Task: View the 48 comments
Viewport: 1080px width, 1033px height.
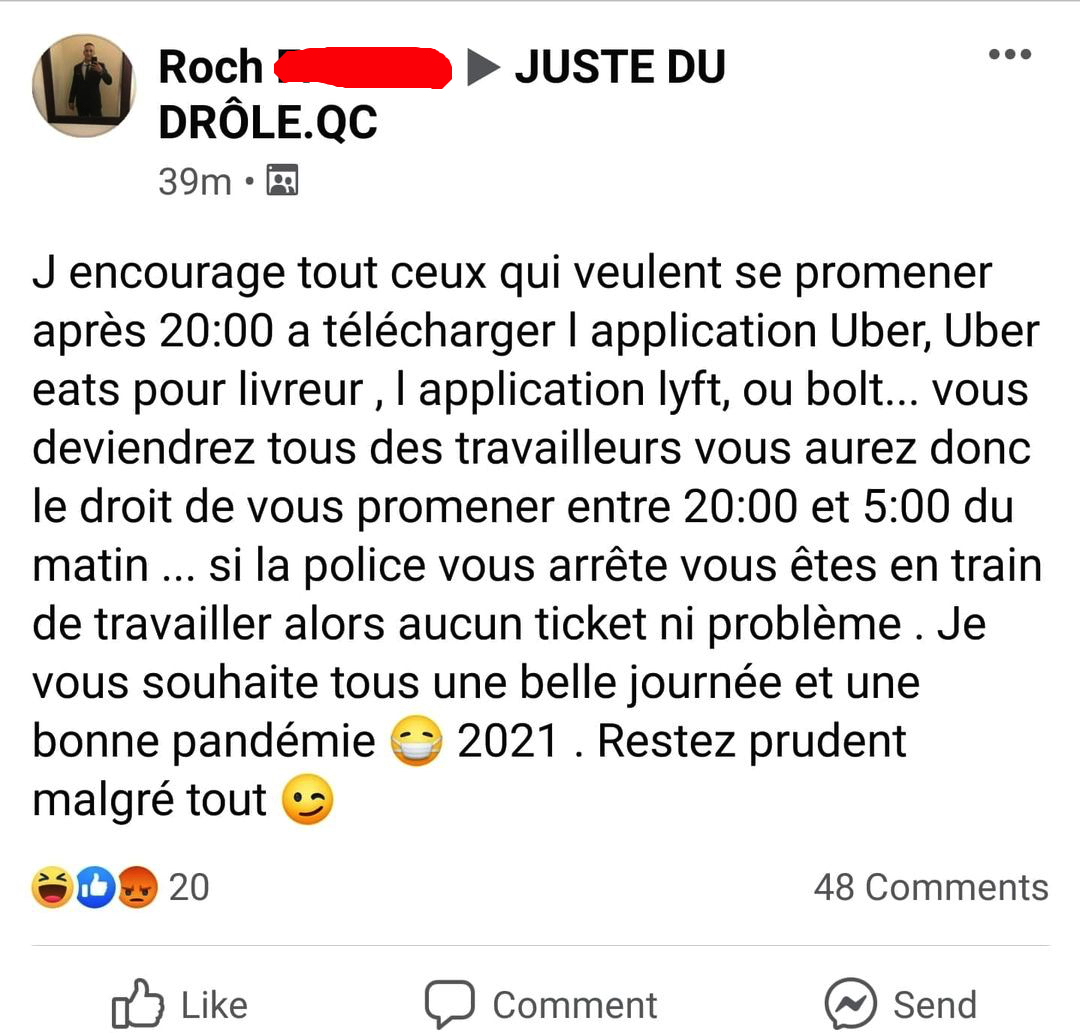Action: pos(930,887)
